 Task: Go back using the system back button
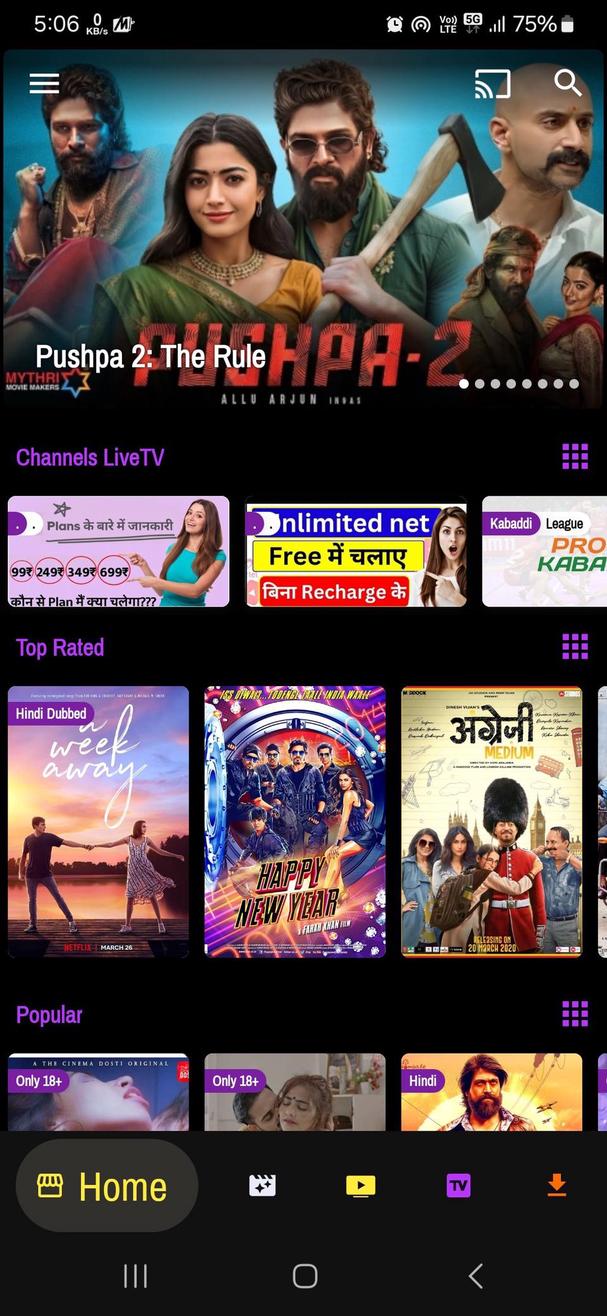tap(476, 1275)
